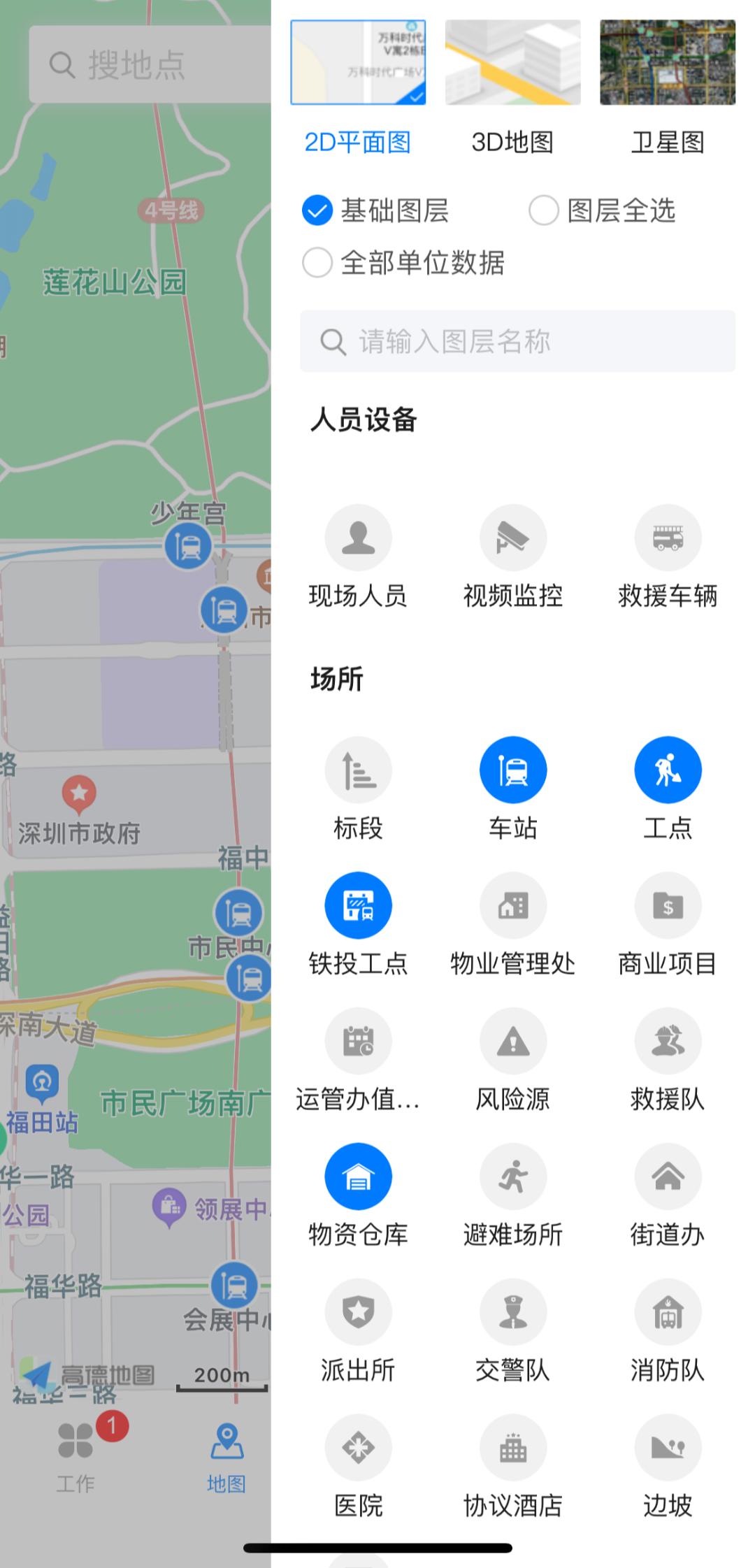Viewport: 755px width, 1568px height.
Task: Switch to the 3D地图 map view
Action: (x=512, y=63)
